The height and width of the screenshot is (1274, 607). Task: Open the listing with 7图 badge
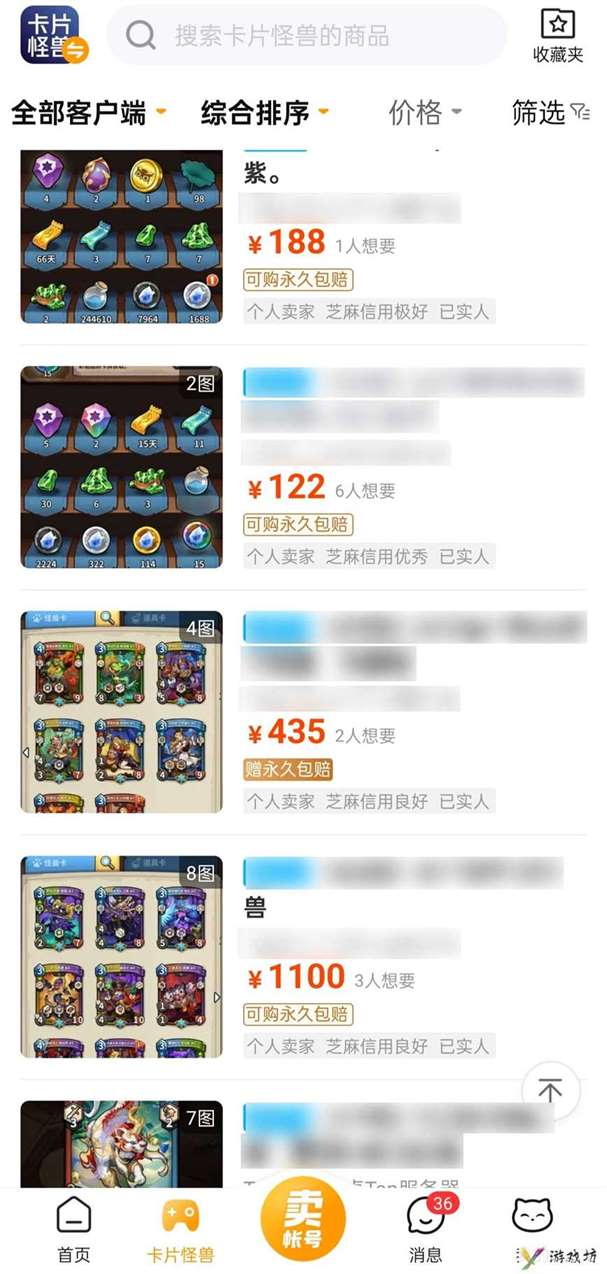coord(122,1143)
